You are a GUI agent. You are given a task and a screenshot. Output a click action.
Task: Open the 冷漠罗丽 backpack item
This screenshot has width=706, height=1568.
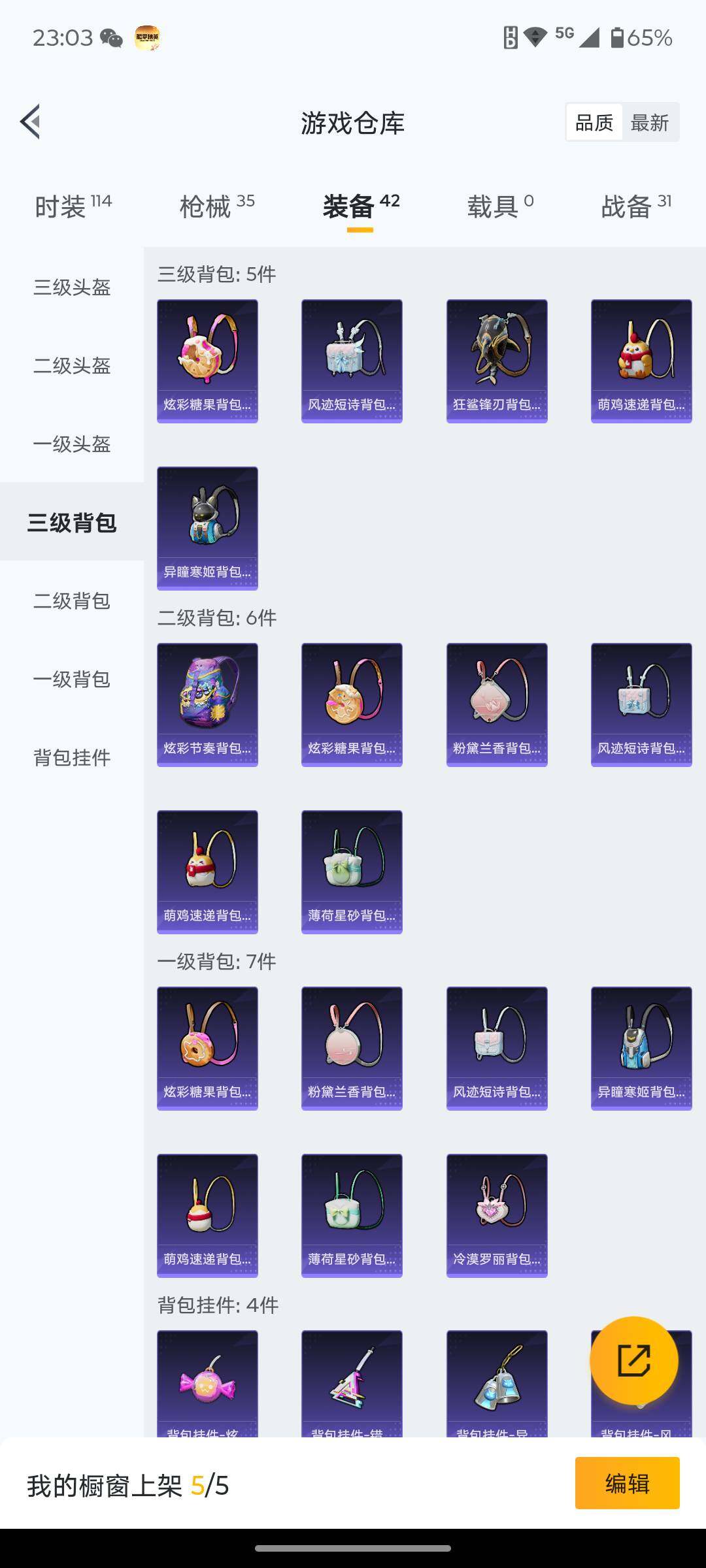(x=497, y=1215)
